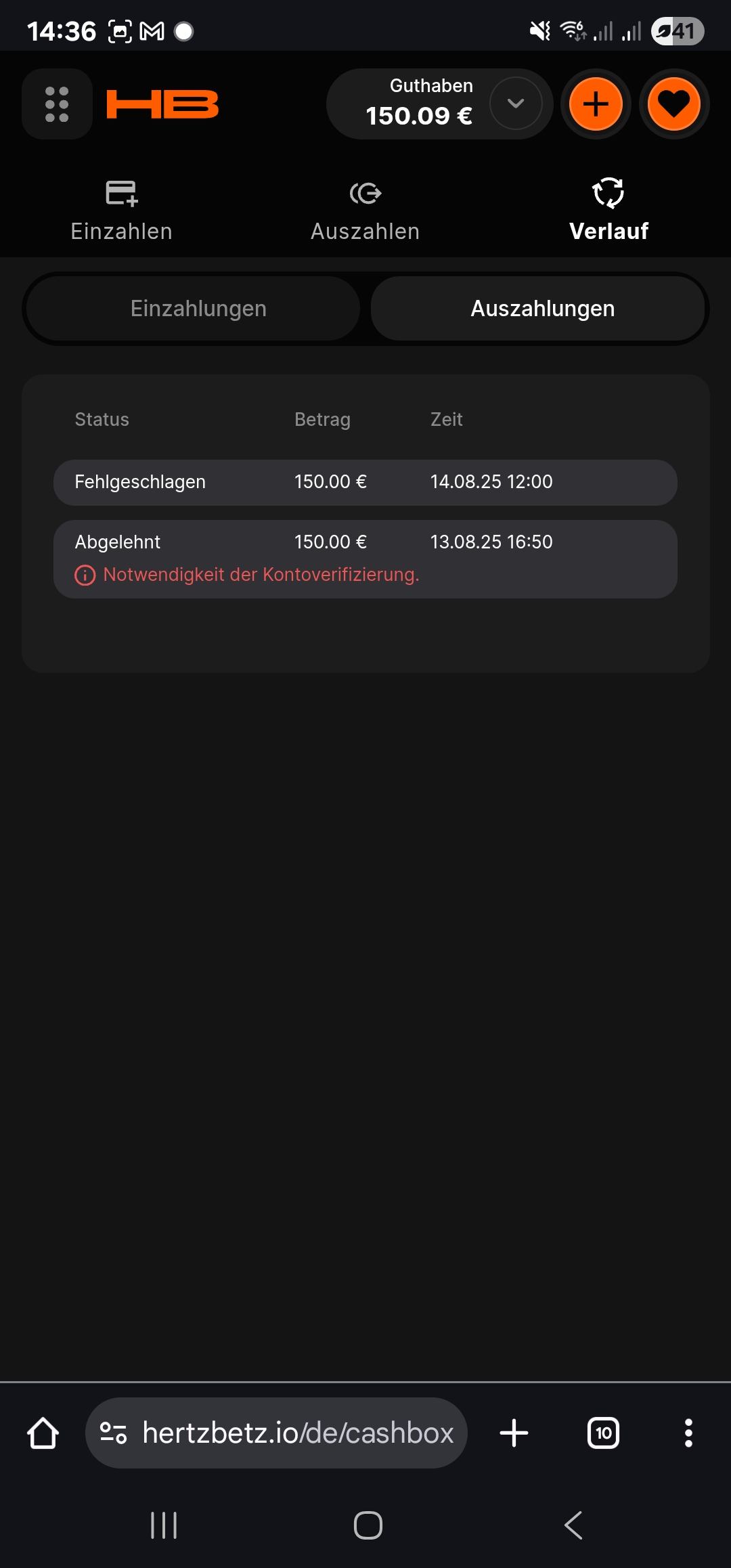Tap the HB logo to go home

coord(162,104)
